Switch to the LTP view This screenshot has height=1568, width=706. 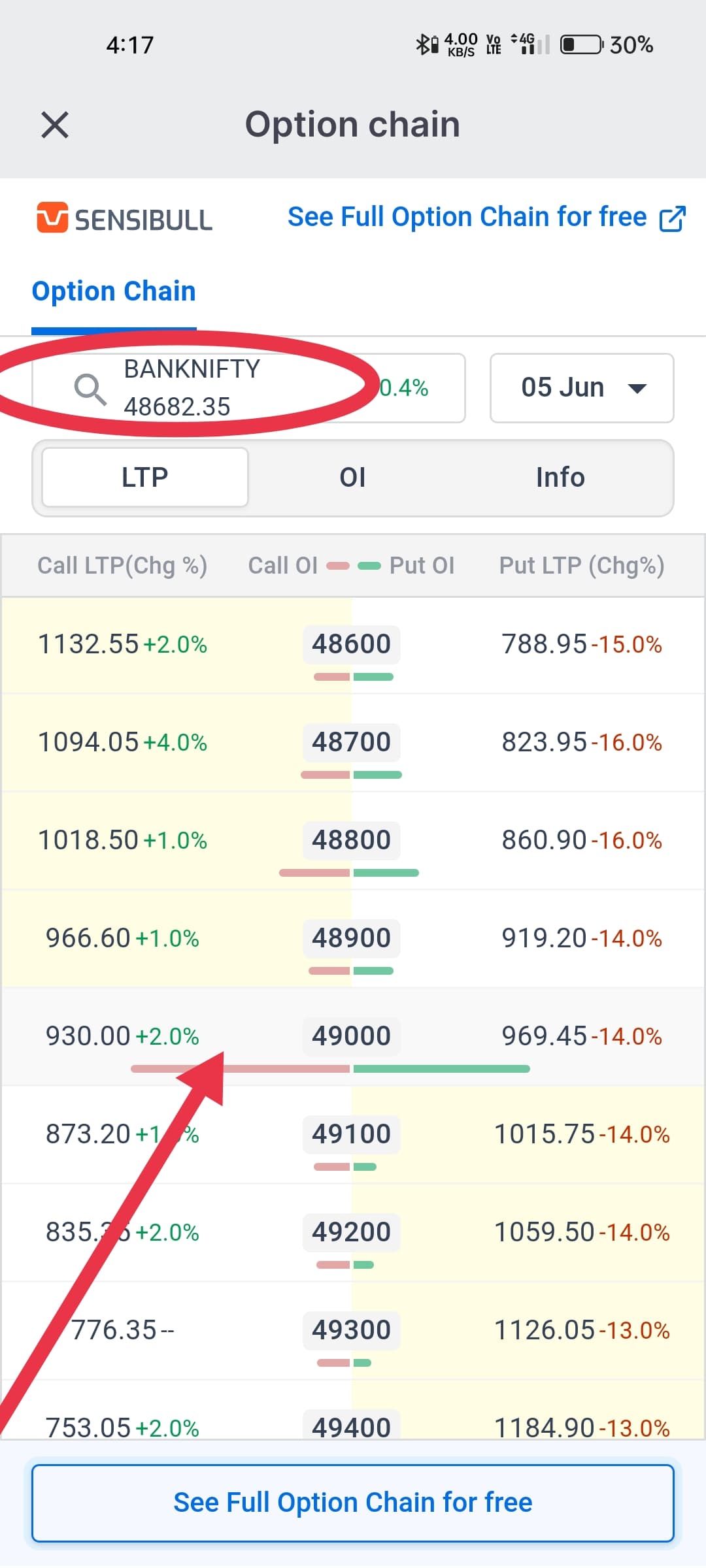tap(145, 478)
